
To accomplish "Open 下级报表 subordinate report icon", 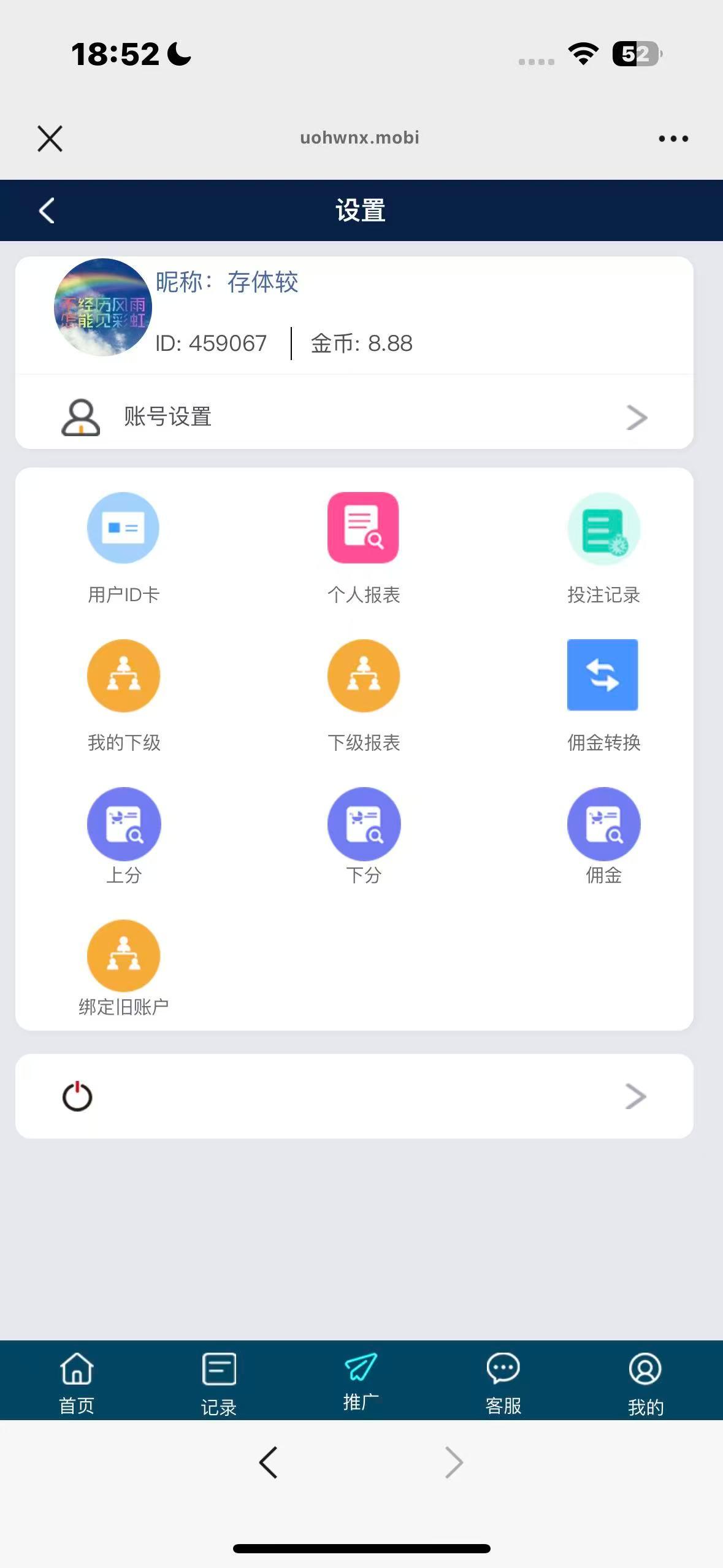I will pyautogui.click(x=364, y=675).
